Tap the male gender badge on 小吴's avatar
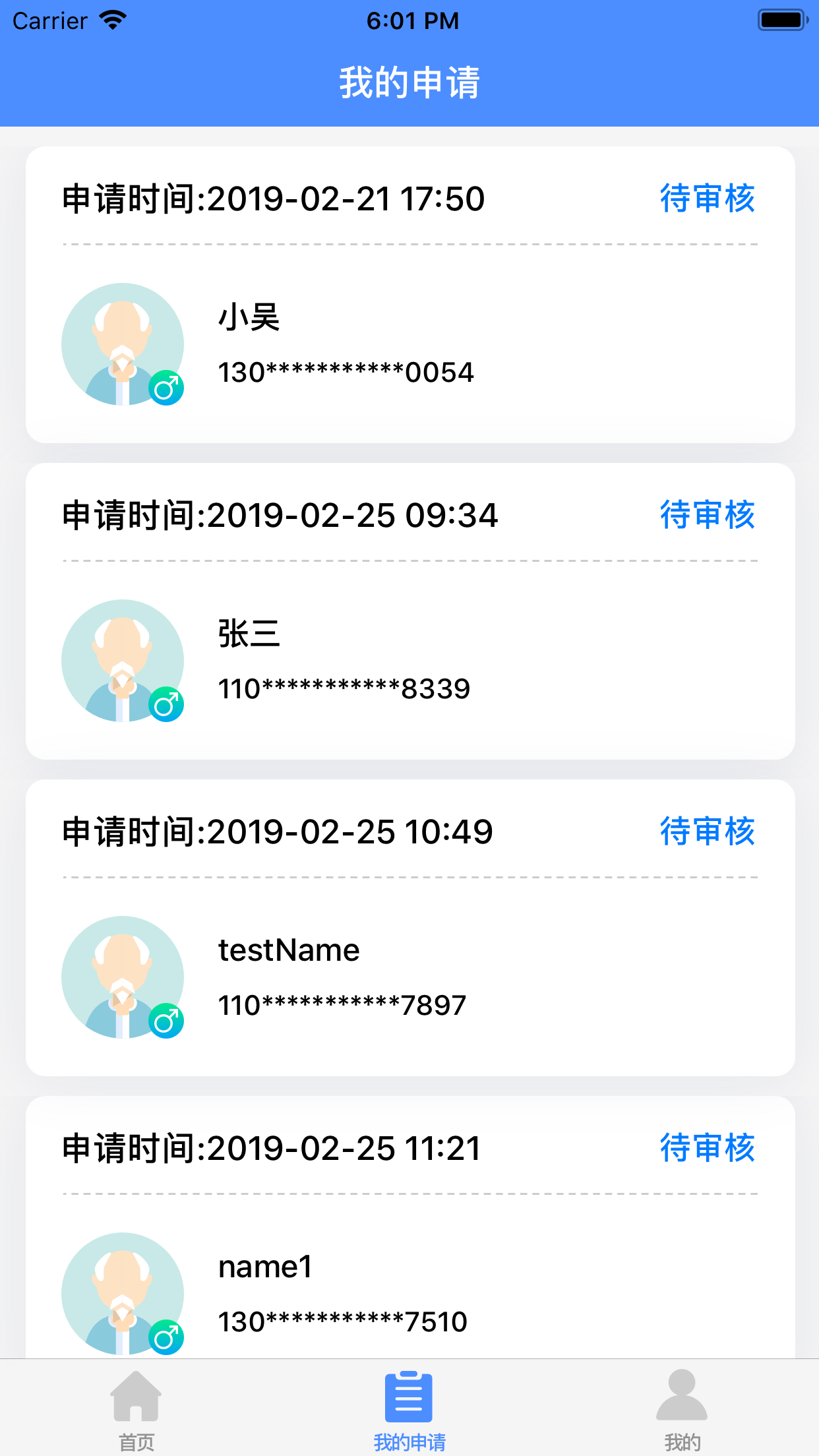The image size is (819, 1456). tap(166, 386)
